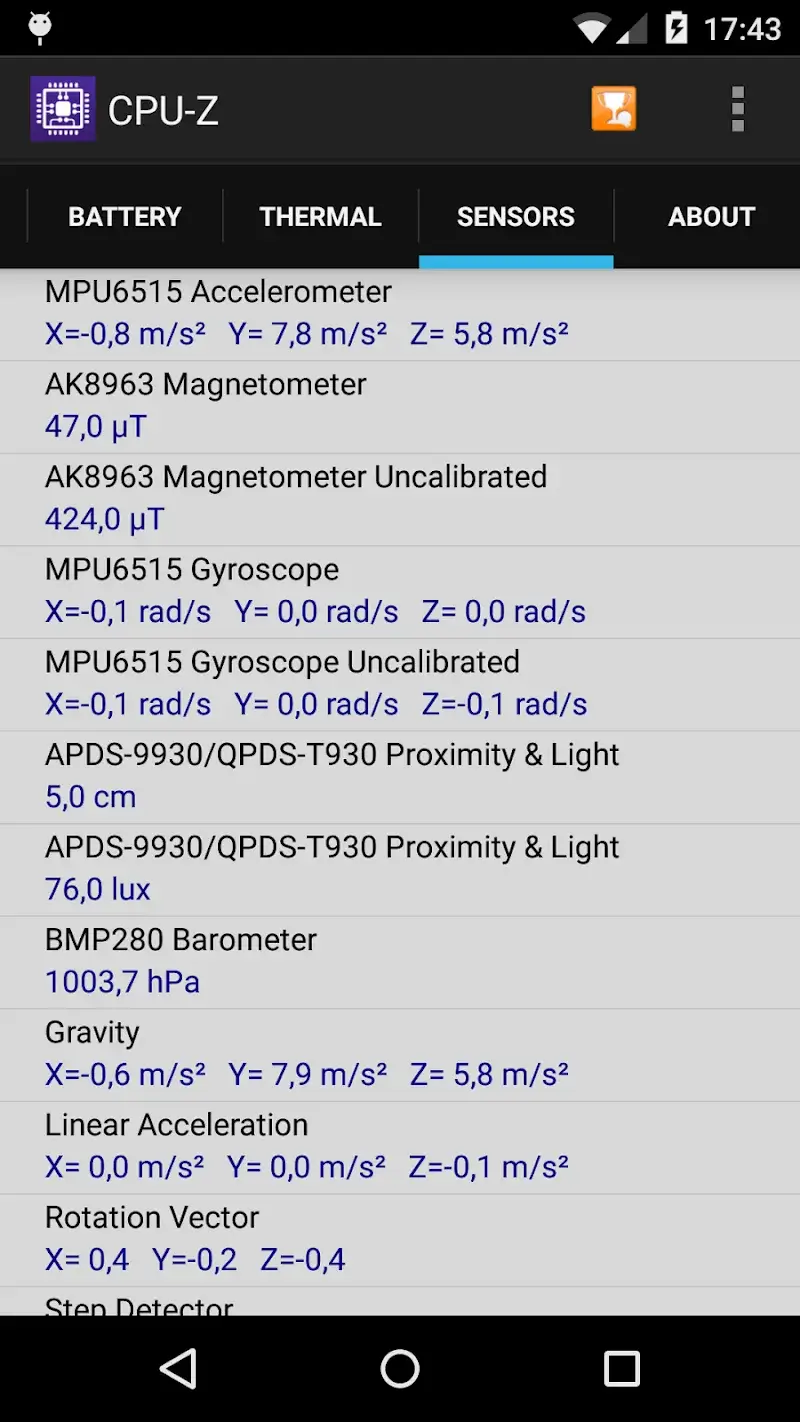The height and width of the screenshot is (1422, 800).
Task: Select the Gravity sensor entry
Action: (x=400, y=1052)
